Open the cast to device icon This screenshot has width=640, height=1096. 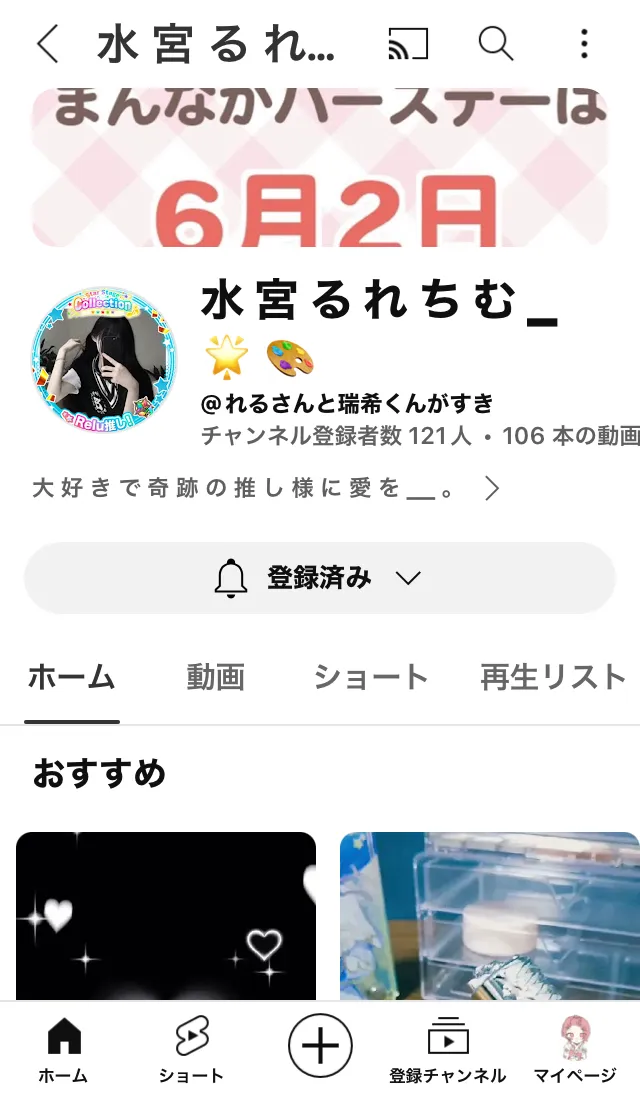coord(408,44)
